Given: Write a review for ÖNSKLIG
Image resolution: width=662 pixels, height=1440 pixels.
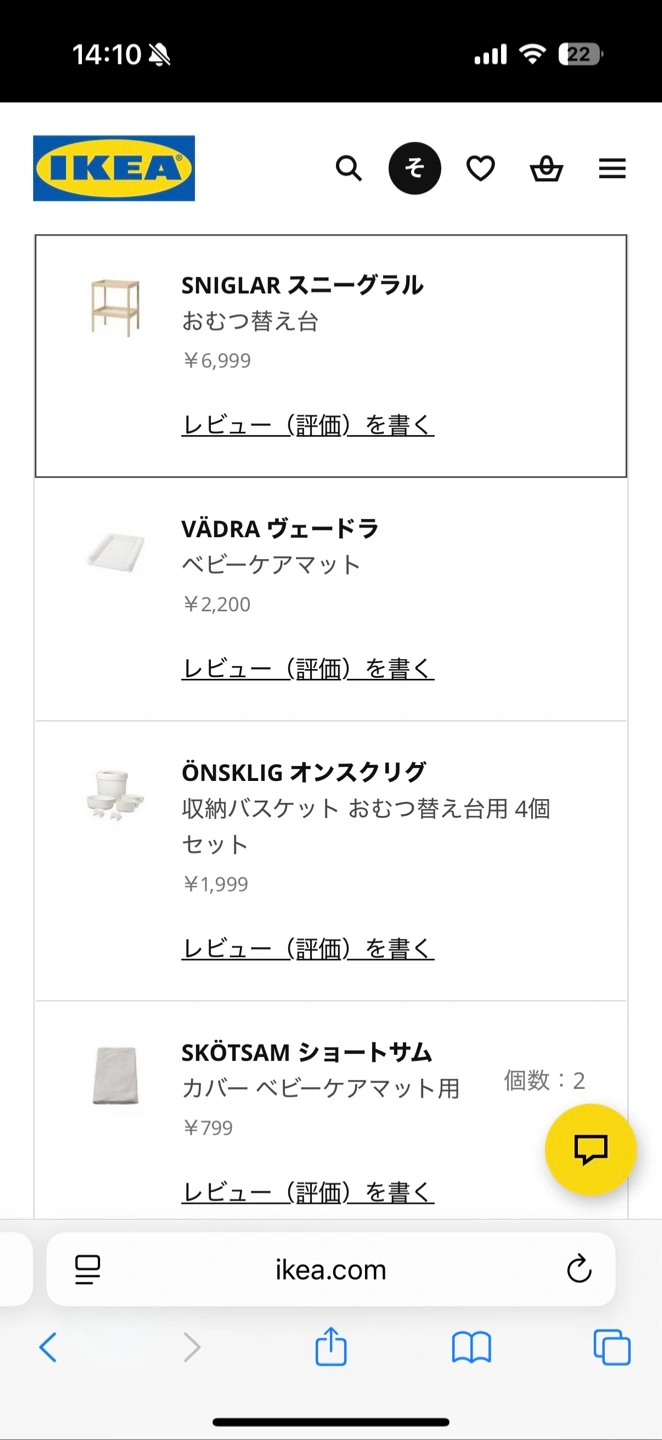Looking at the screenshot, I should [x=307, y=948].
